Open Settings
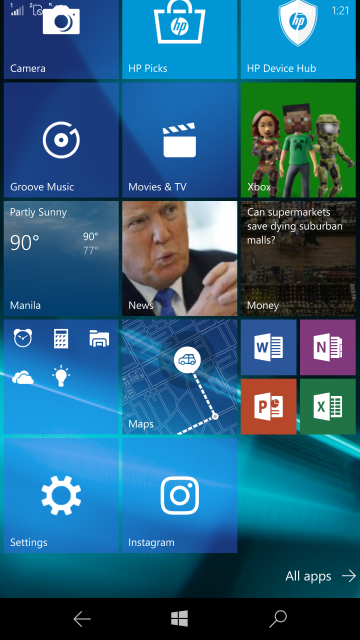 (61, 495)
